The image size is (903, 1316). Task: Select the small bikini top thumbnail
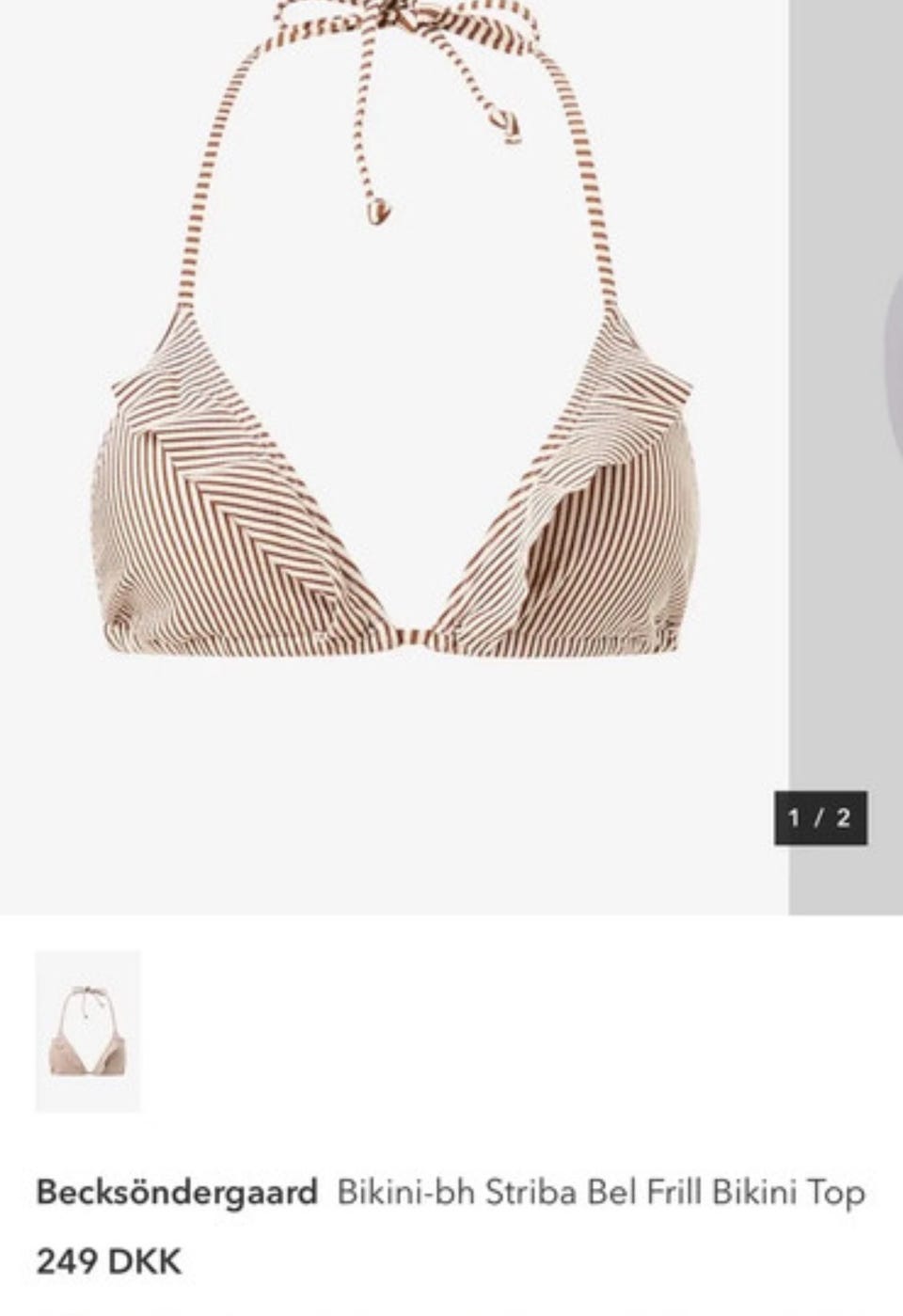pos(87,1031)
